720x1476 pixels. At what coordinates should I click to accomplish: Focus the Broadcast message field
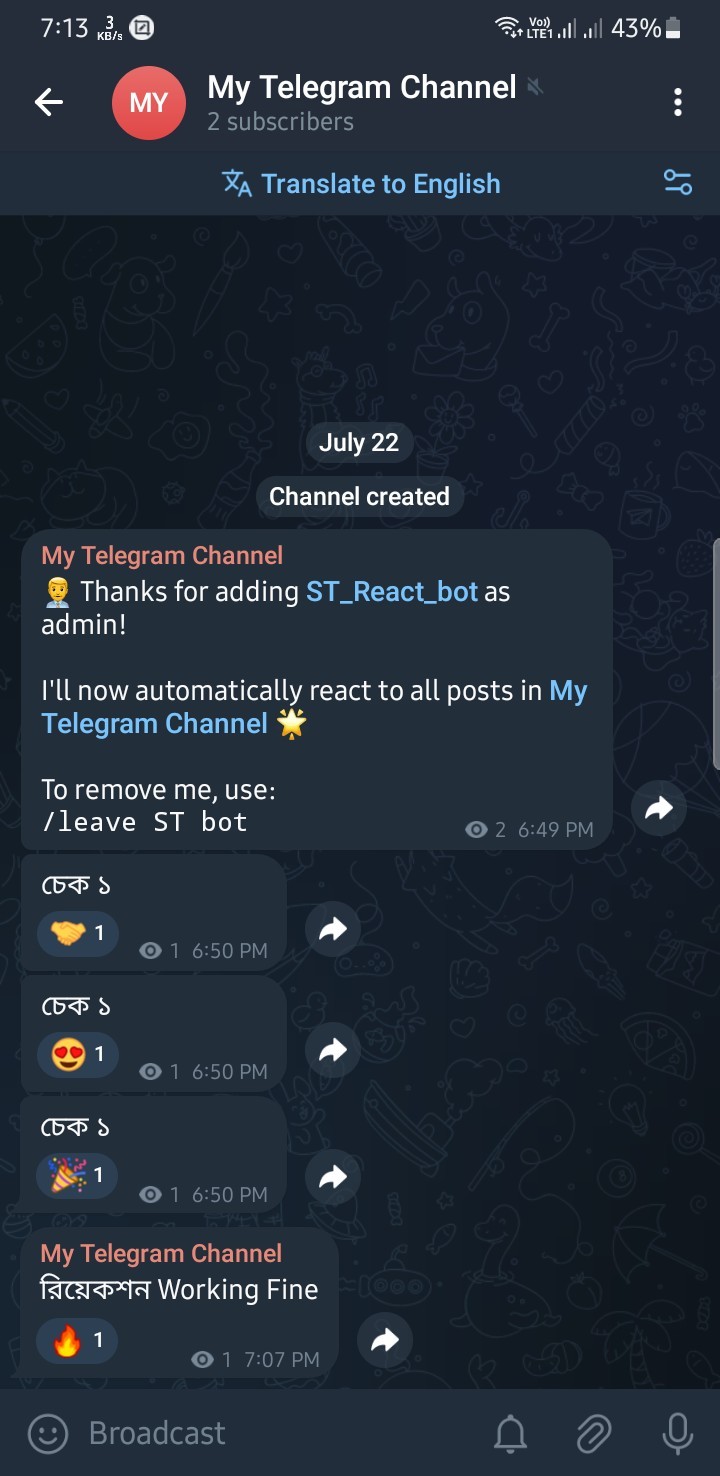(x=270, y=1434)
